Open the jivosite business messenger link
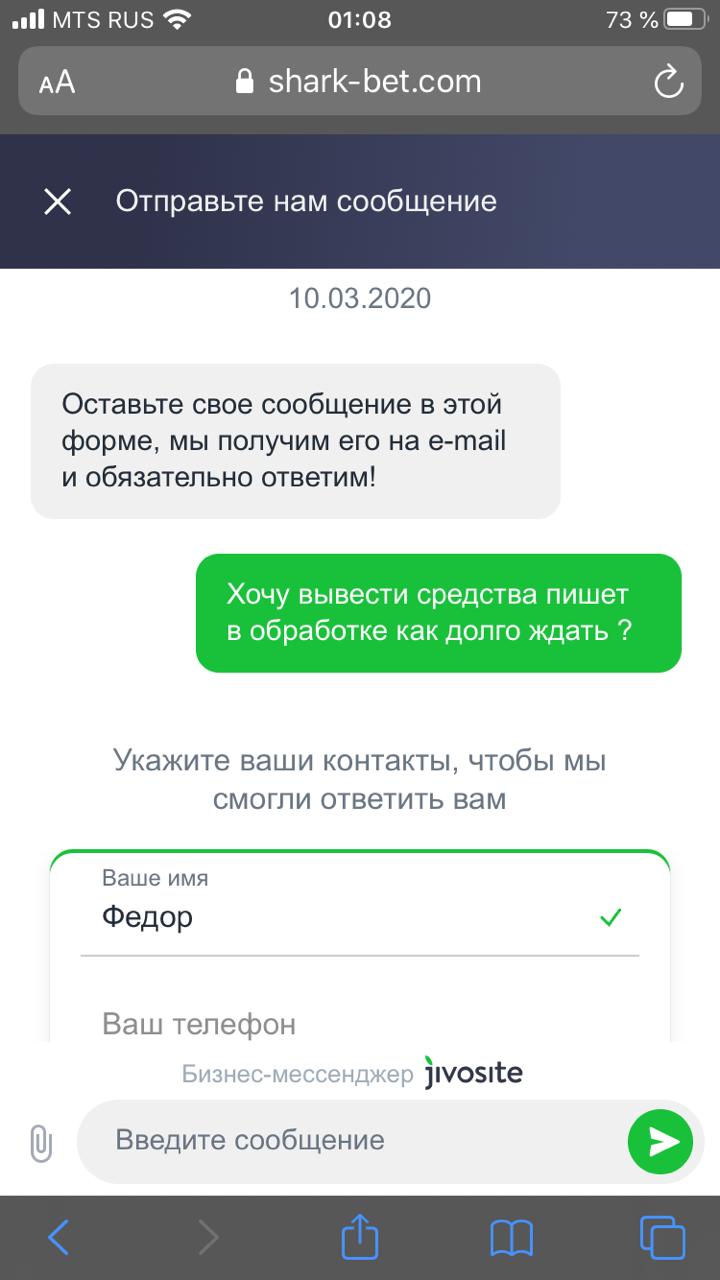 (352, 1074)
